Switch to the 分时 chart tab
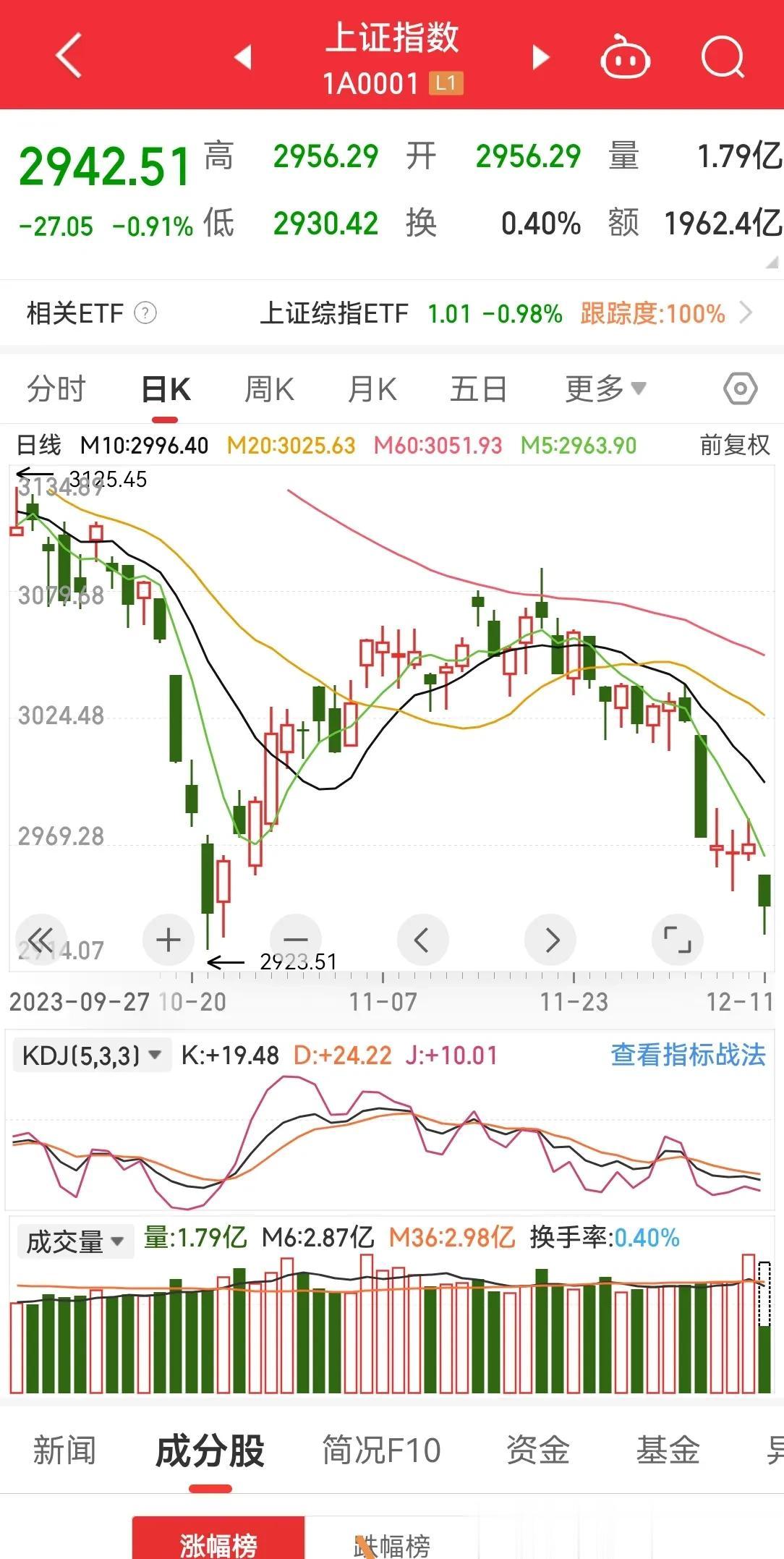This screenshot has width=784, height=1559. click(56, 389)
